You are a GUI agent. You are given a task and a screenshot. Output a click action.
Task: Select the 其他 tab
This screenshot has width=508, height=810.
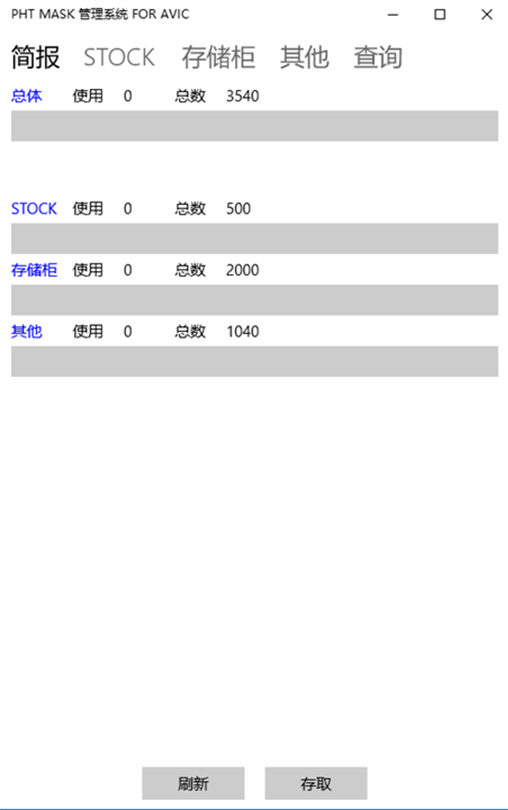304,57
